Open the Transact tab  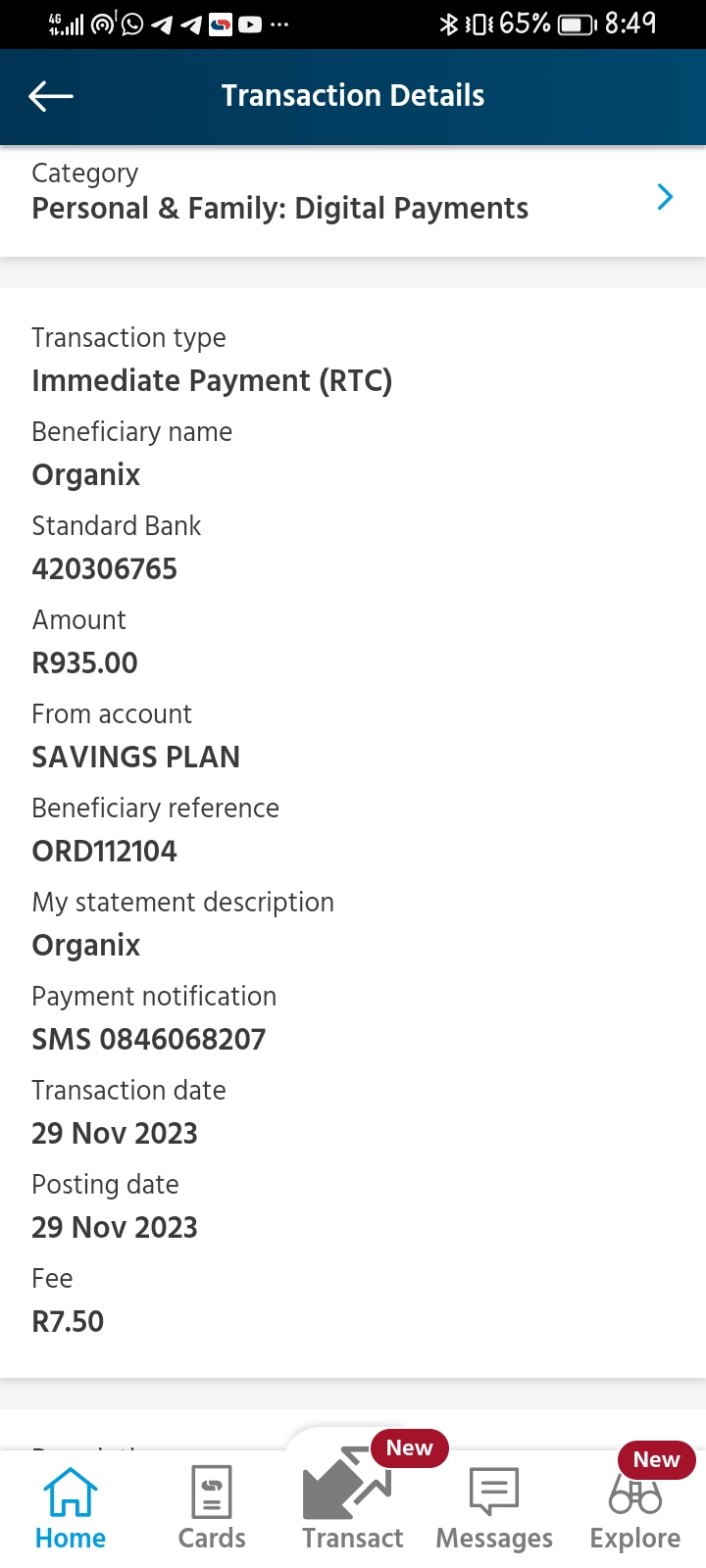pyautogui.click(x=353, y=1499)
